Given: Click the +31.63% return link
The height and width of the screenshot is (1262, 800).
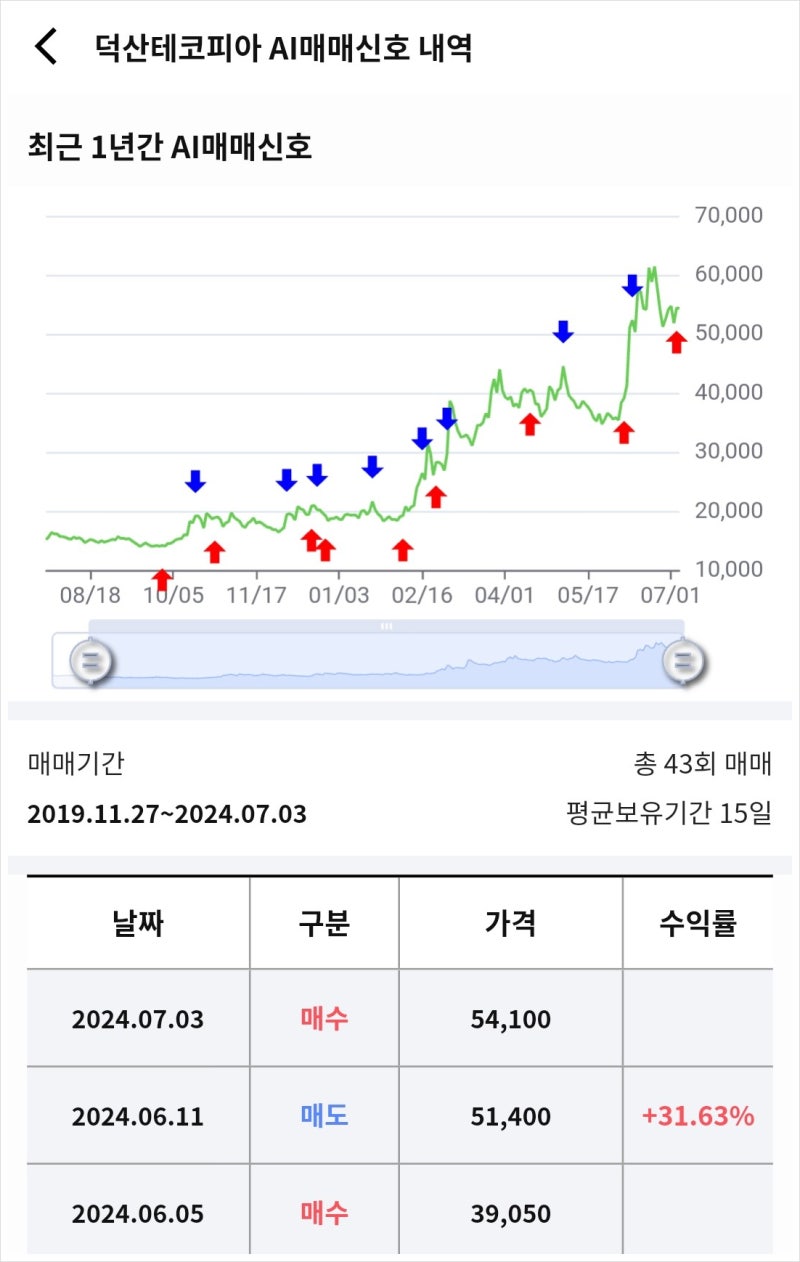Looking at the screenshot, I should pos(699,1116).
